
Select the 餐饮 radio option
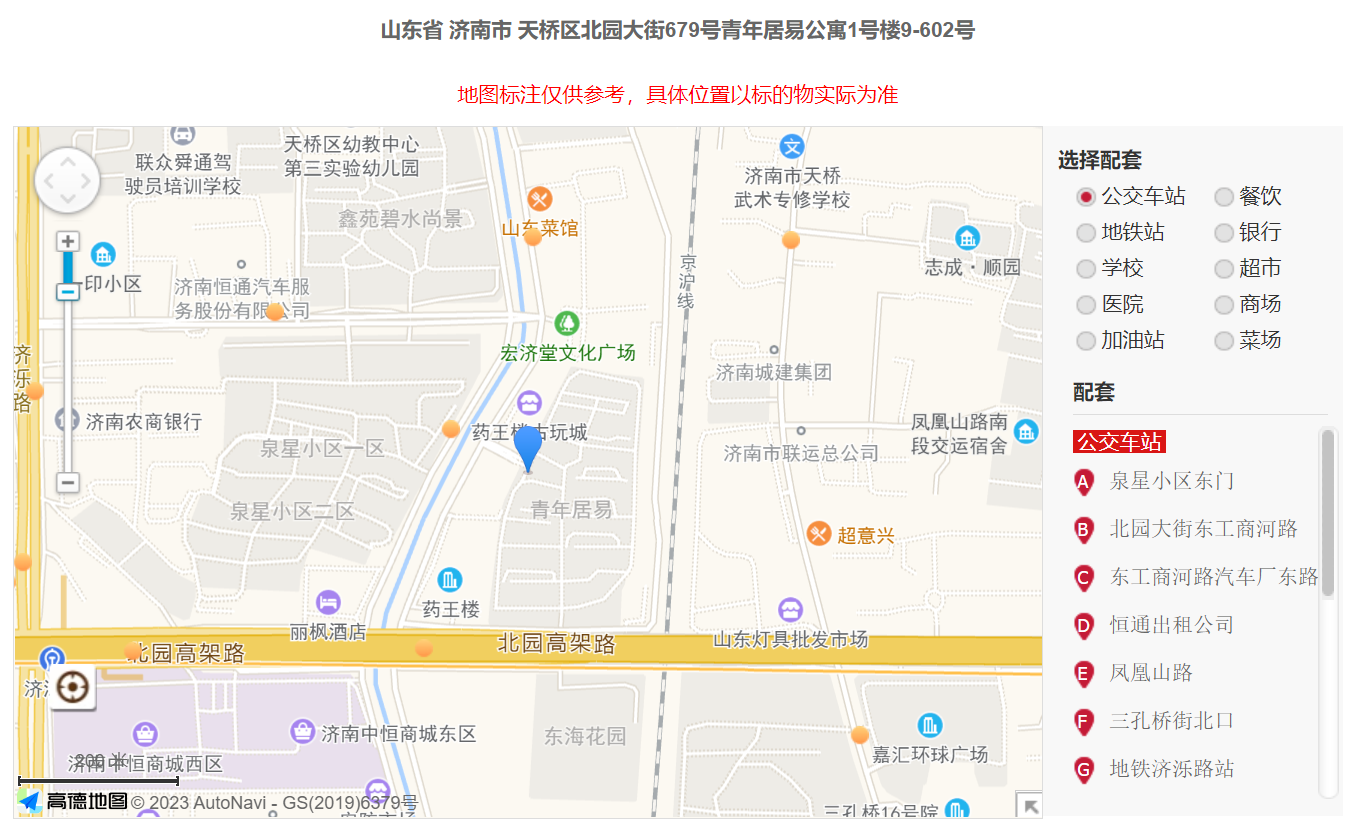1224,197
